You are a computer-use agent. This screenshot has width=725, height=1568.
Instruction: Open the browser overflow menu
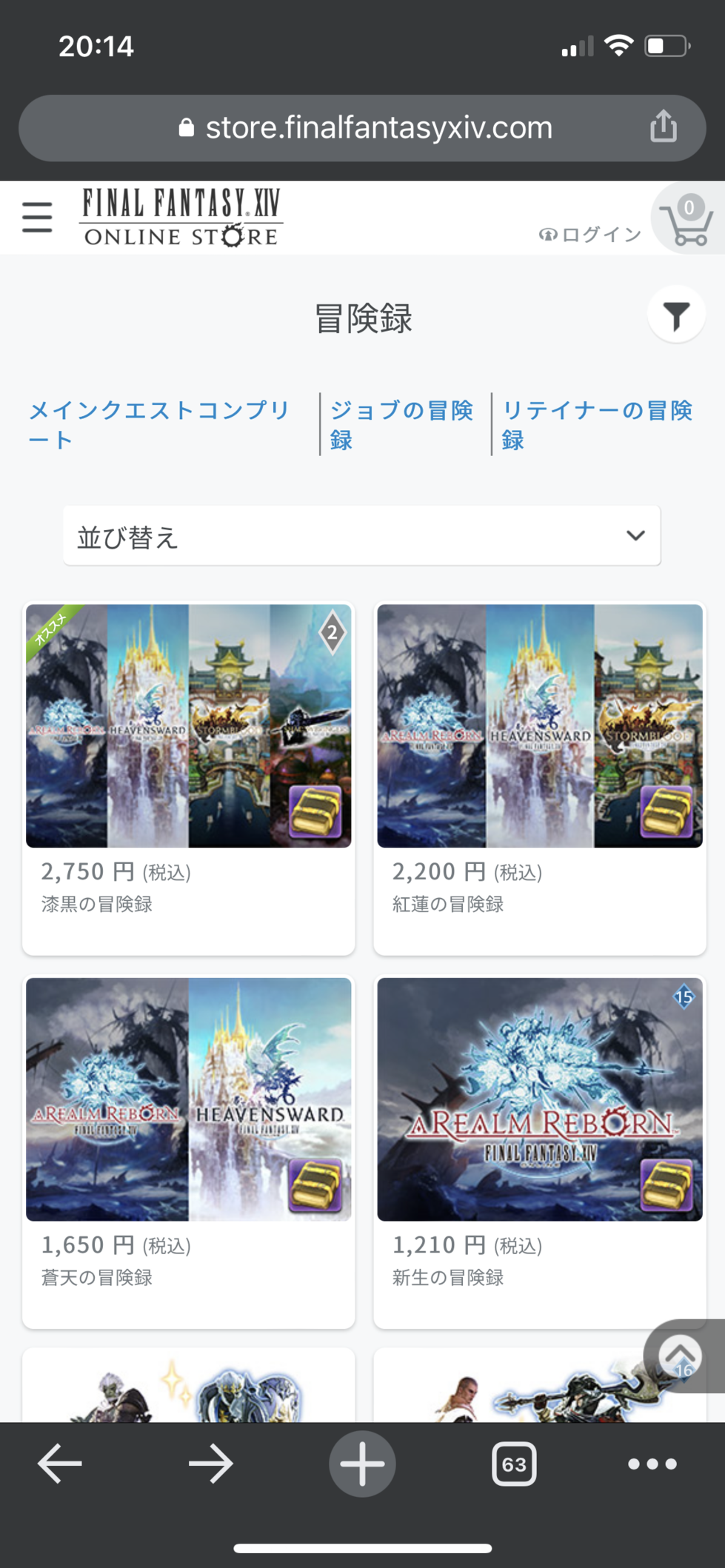tap(652, 1464)
